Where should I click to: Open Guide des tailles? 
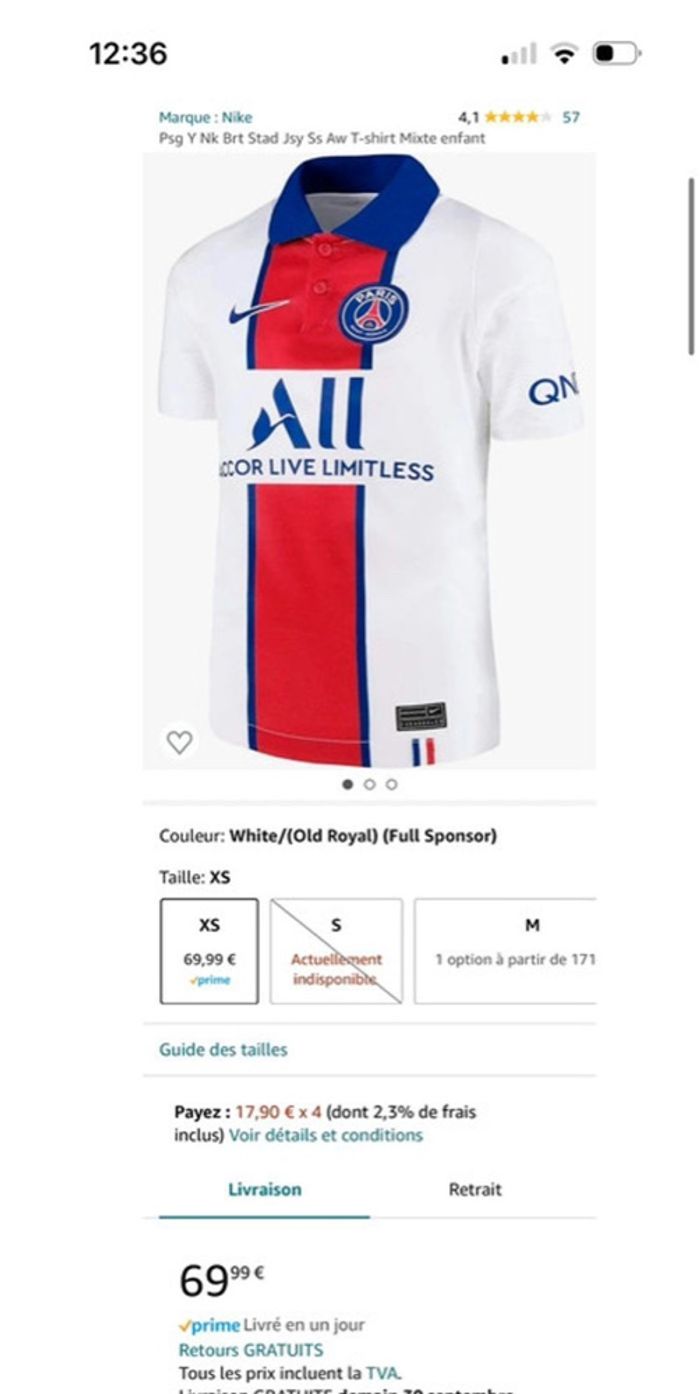pyautogui.click(x=223, y=1050)
